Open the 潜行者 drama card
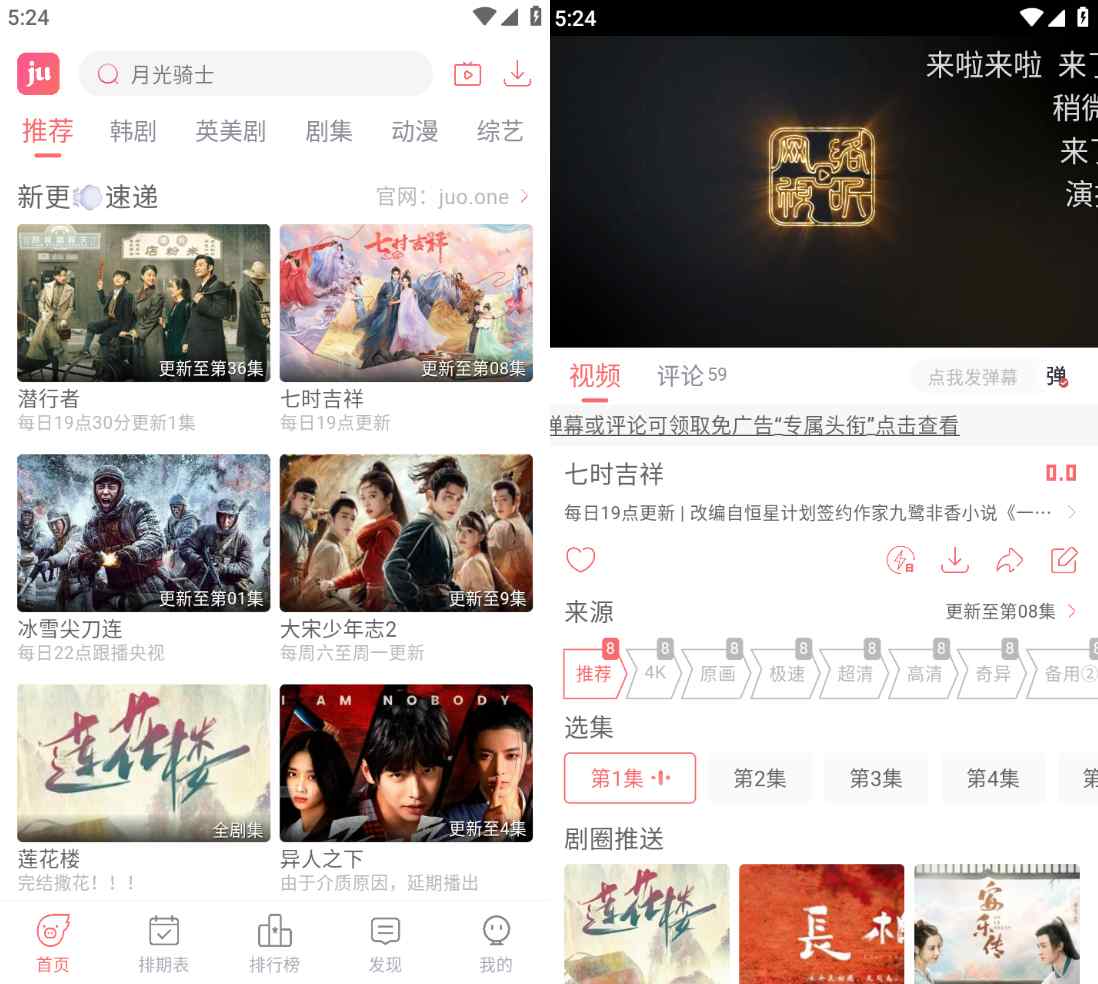The image size is (1098, 984). point(143,303)
